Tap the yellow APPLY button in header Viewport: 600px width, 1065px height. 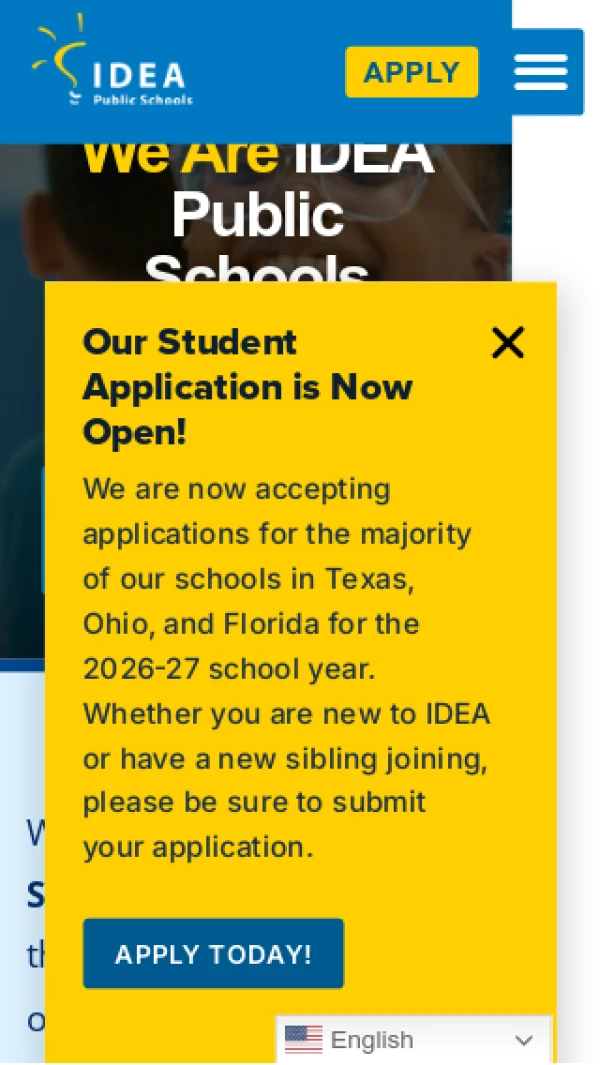pos(411,72)
